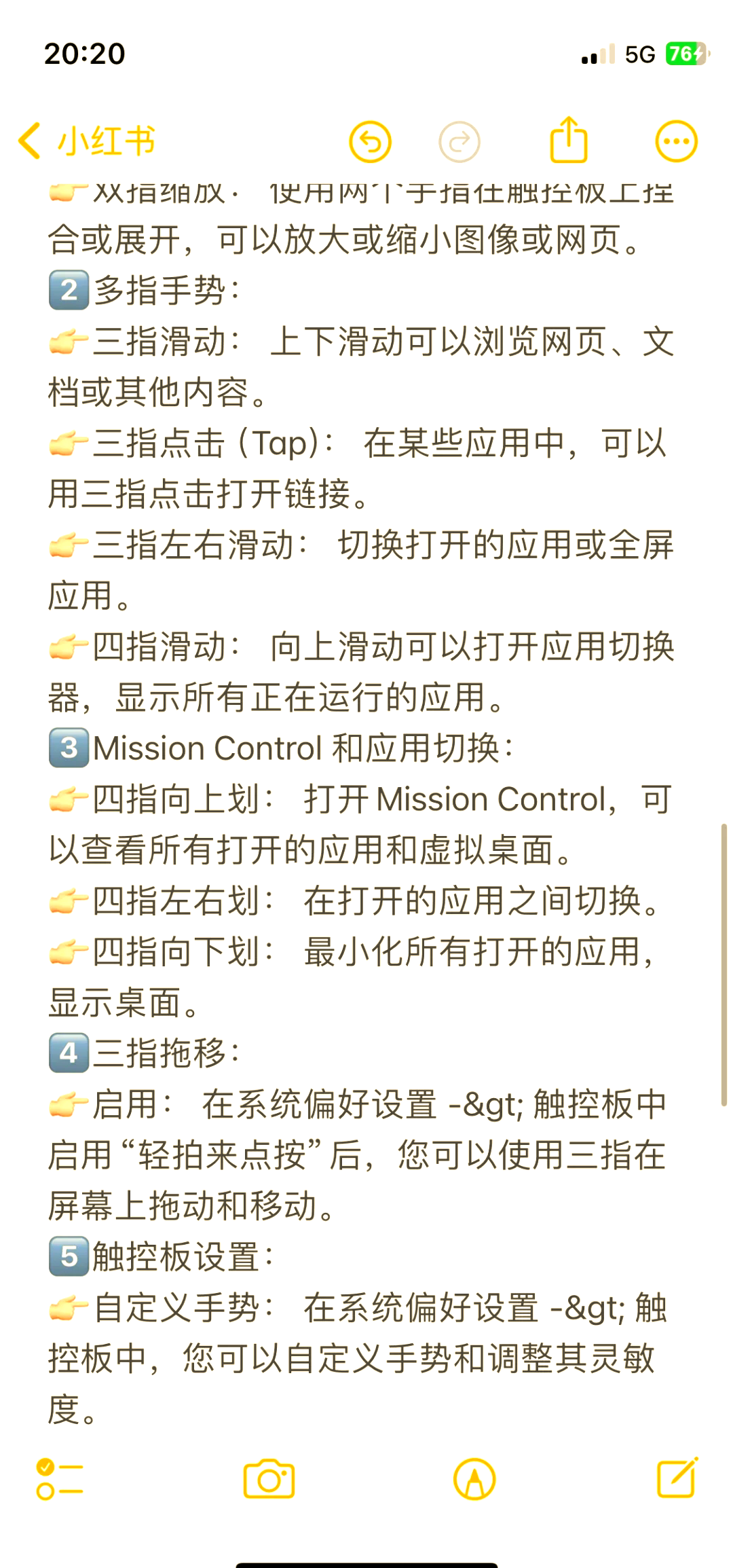Add a checklist to the note
733x1568 pixels.
click(x=60, y=1479)
